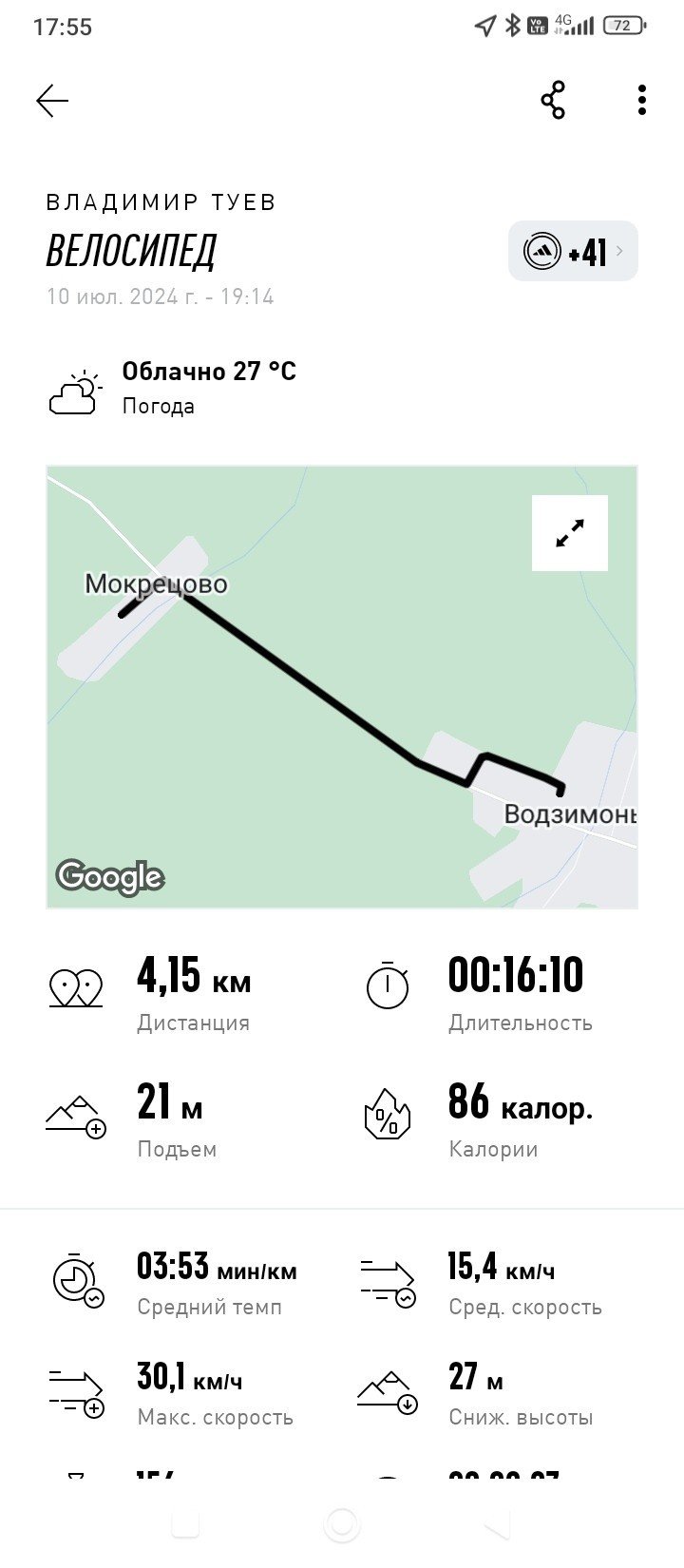Open the +41 adidas points badge
This screenshot has height=1568, width=684.
point(573,252)
